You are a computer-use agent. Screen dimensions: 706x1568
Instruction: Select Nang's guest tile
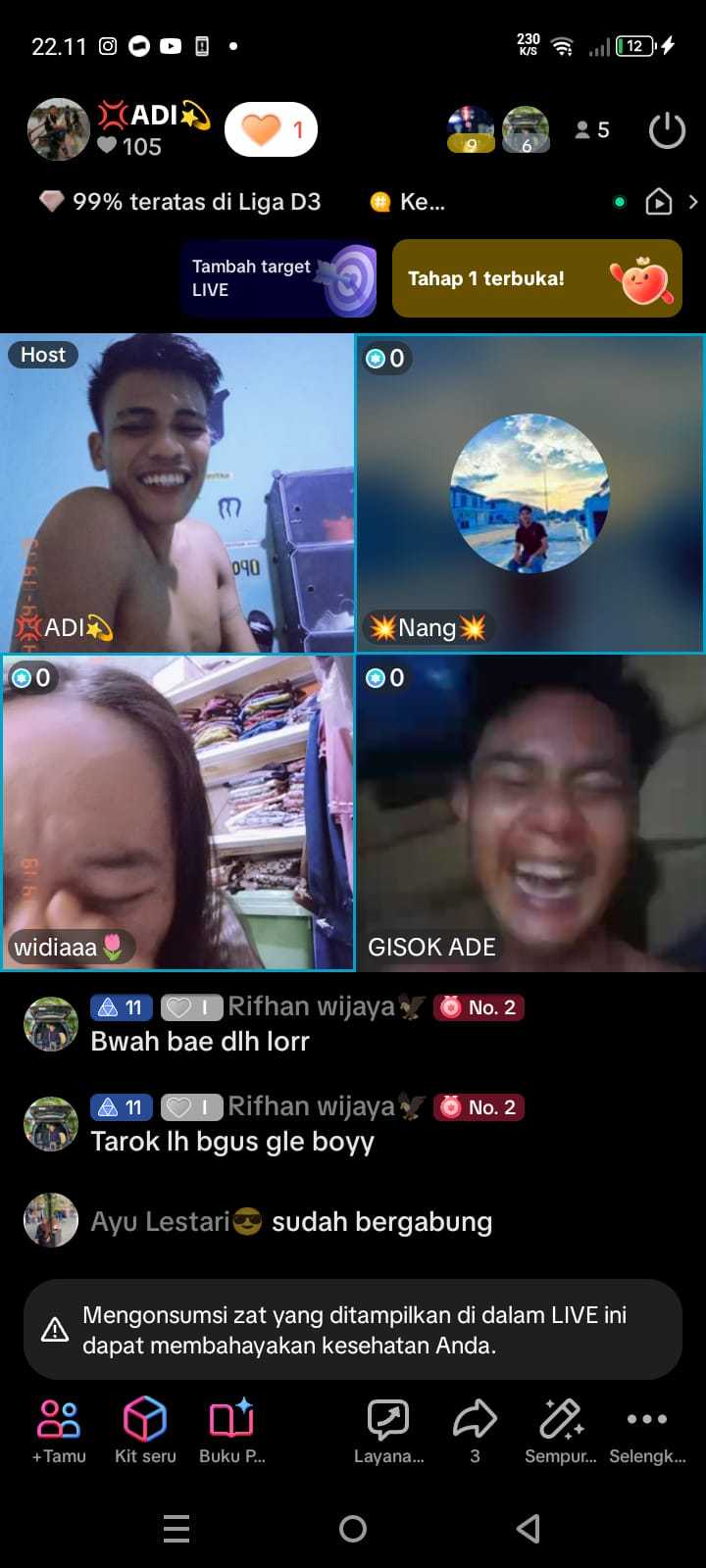(x=529, y=493)
